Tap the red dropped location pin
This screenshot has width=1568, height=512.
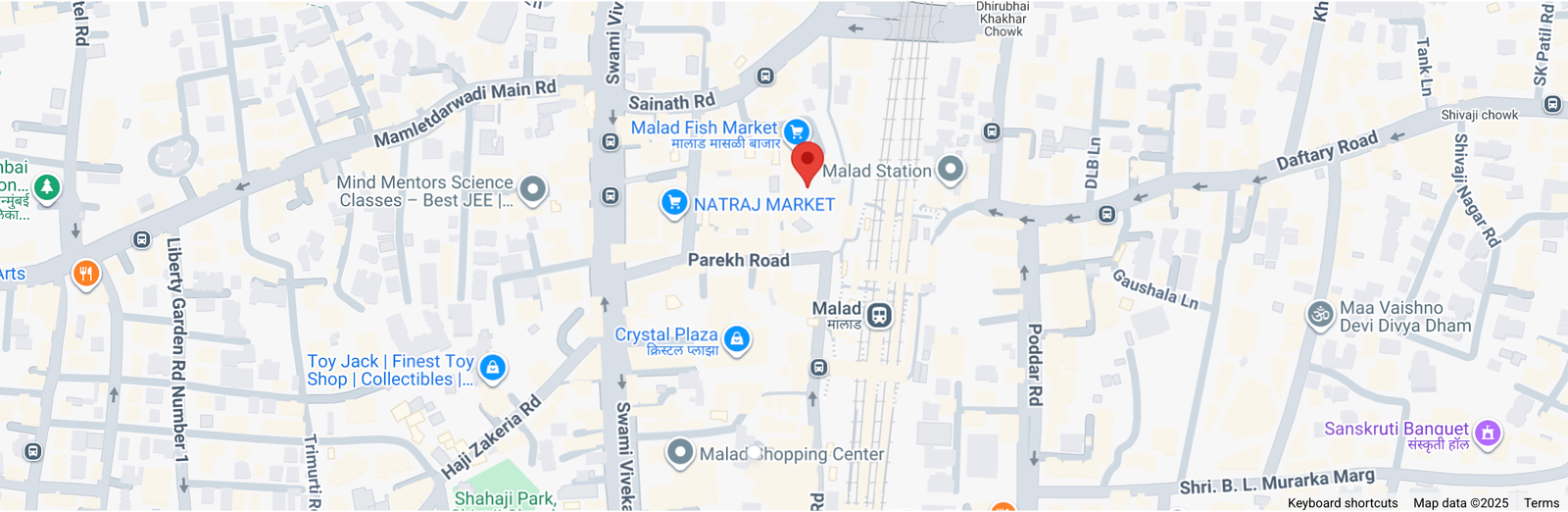pos(807,162)
